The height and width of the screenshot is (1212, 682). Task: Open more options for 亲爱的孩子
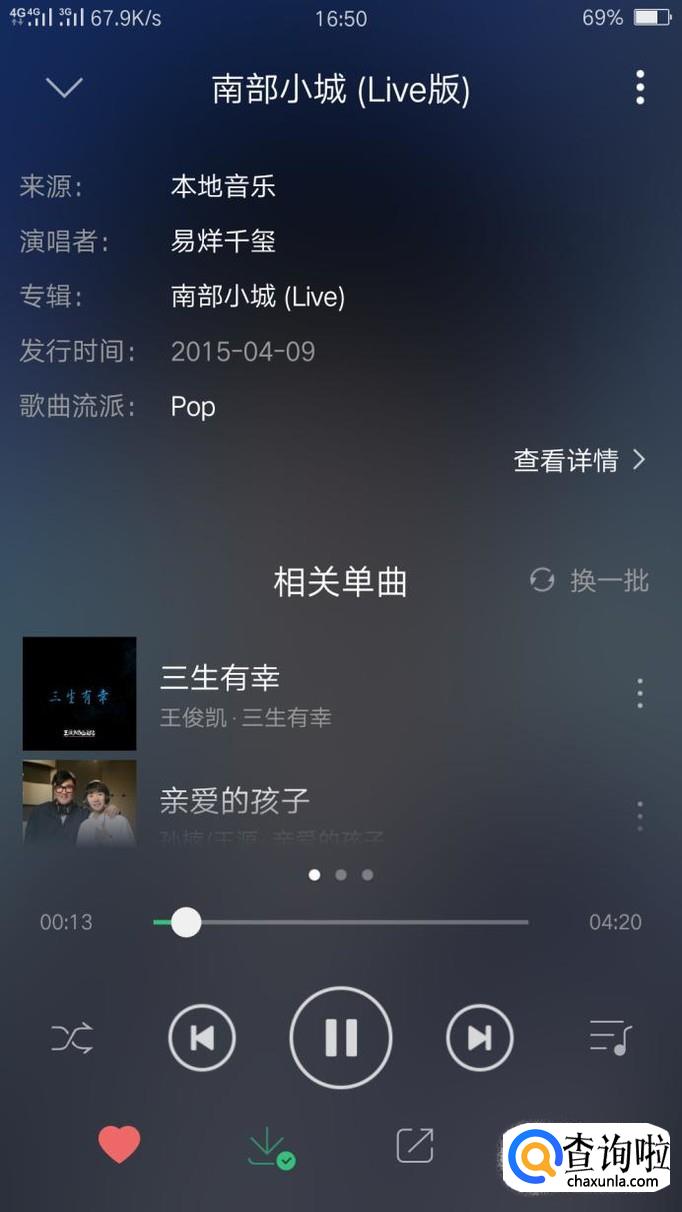(x=640, y=815)
